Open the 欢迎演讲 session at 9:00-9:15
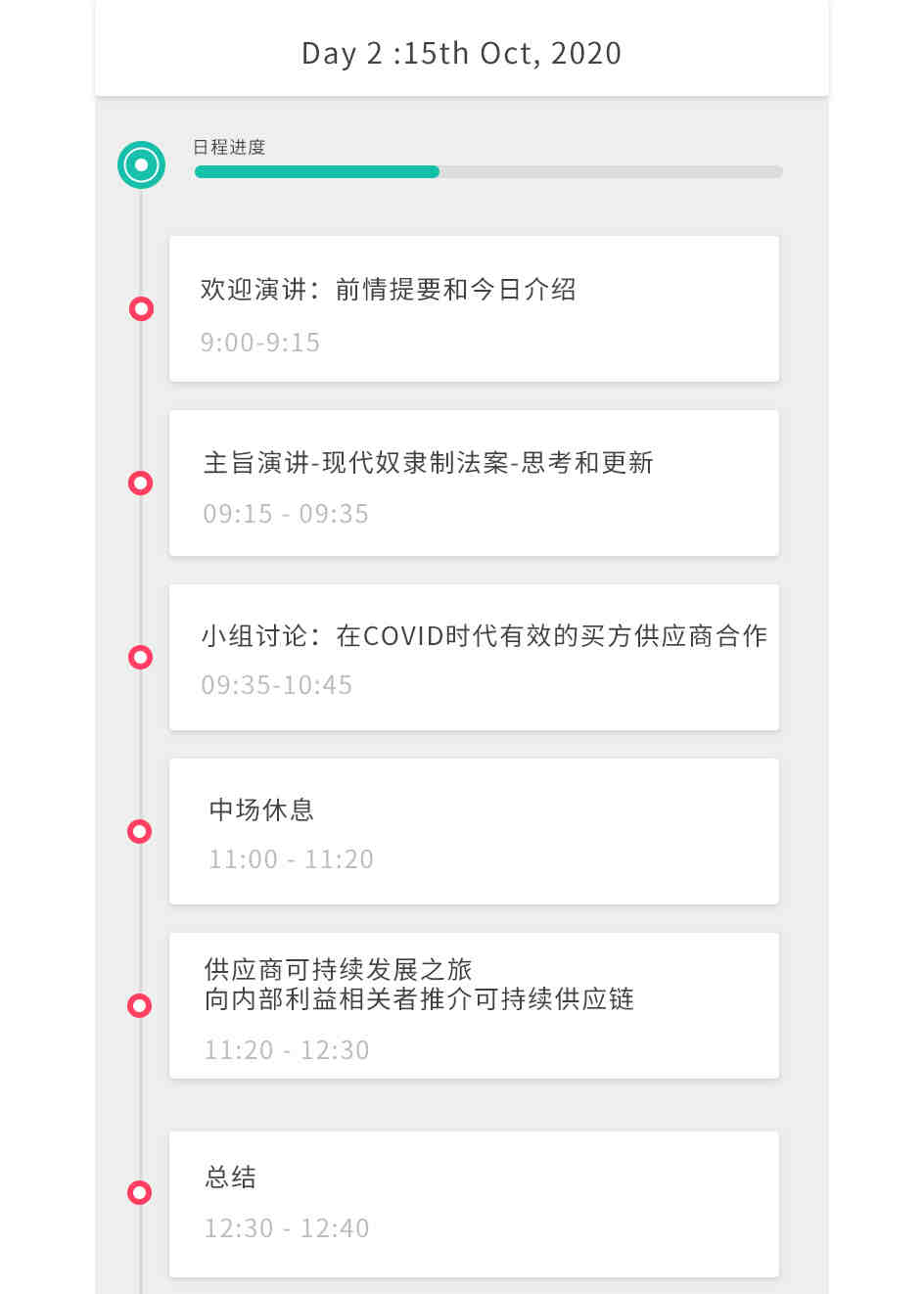Image resolution: width=924 pixels, height=1294 pixels. point(474,309)
